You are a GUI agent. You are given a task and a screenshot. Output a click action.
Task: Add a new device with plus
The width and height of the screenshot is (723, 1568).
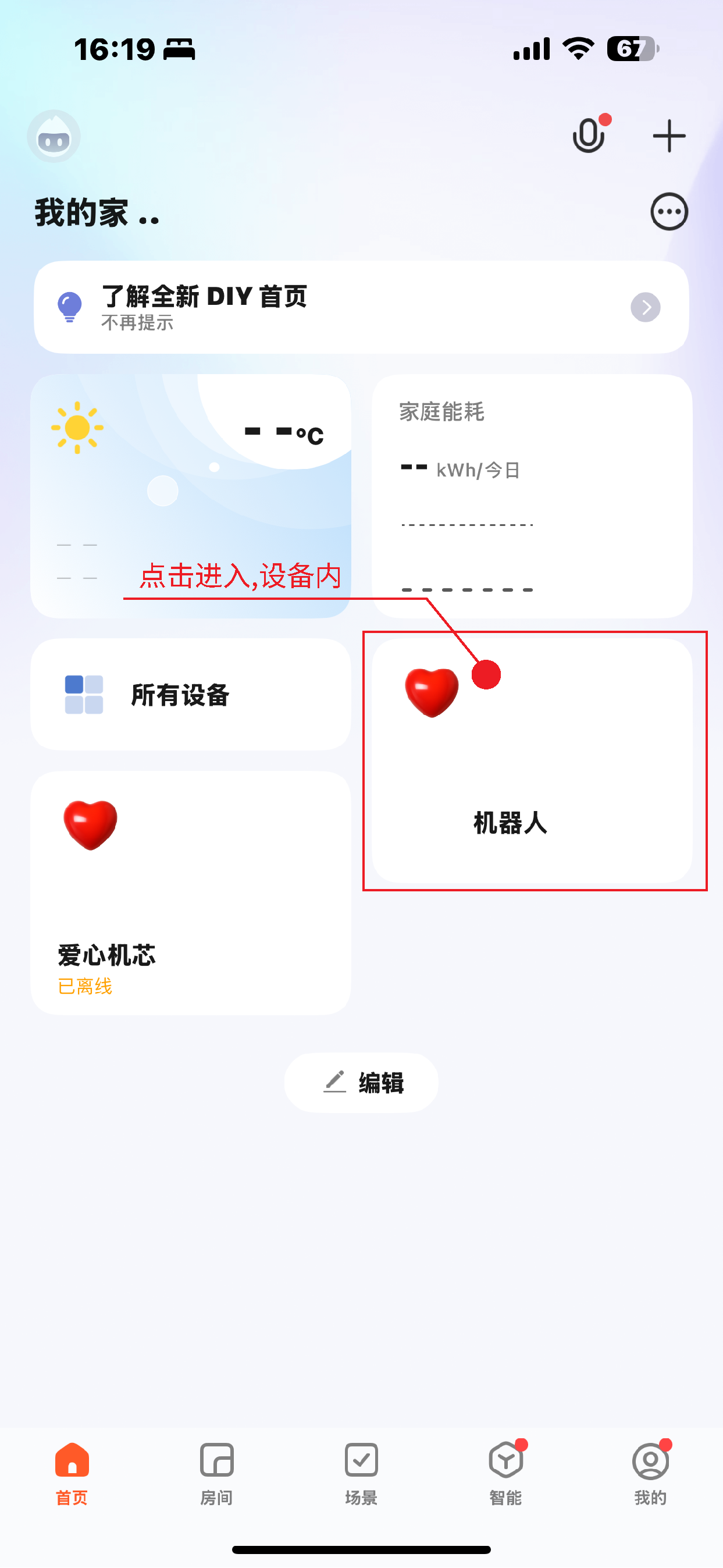[x=669, y=135]
